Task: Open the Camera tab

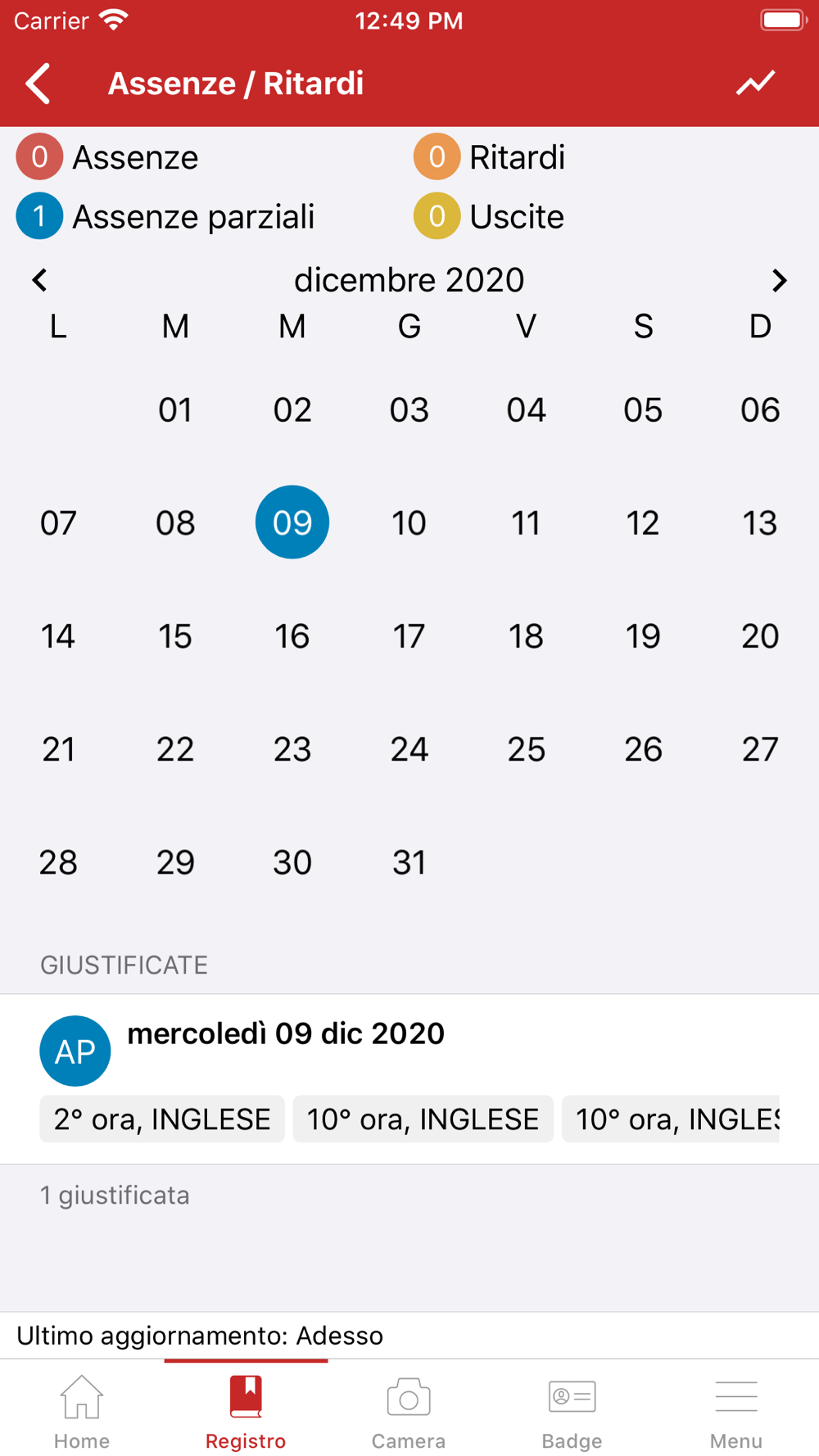Action: point(409,1412)
